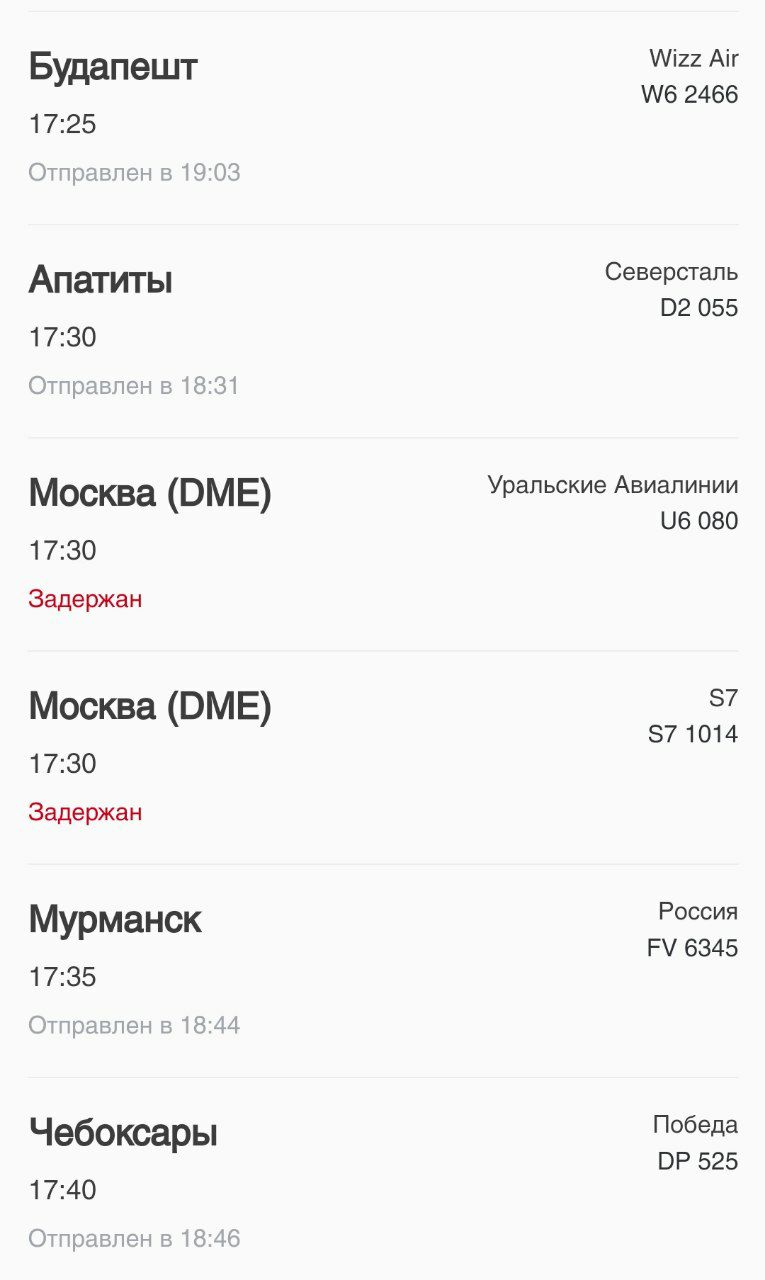
Task: Open the Мурманск Россия FV 6345 flight
Action: point(383,970)
